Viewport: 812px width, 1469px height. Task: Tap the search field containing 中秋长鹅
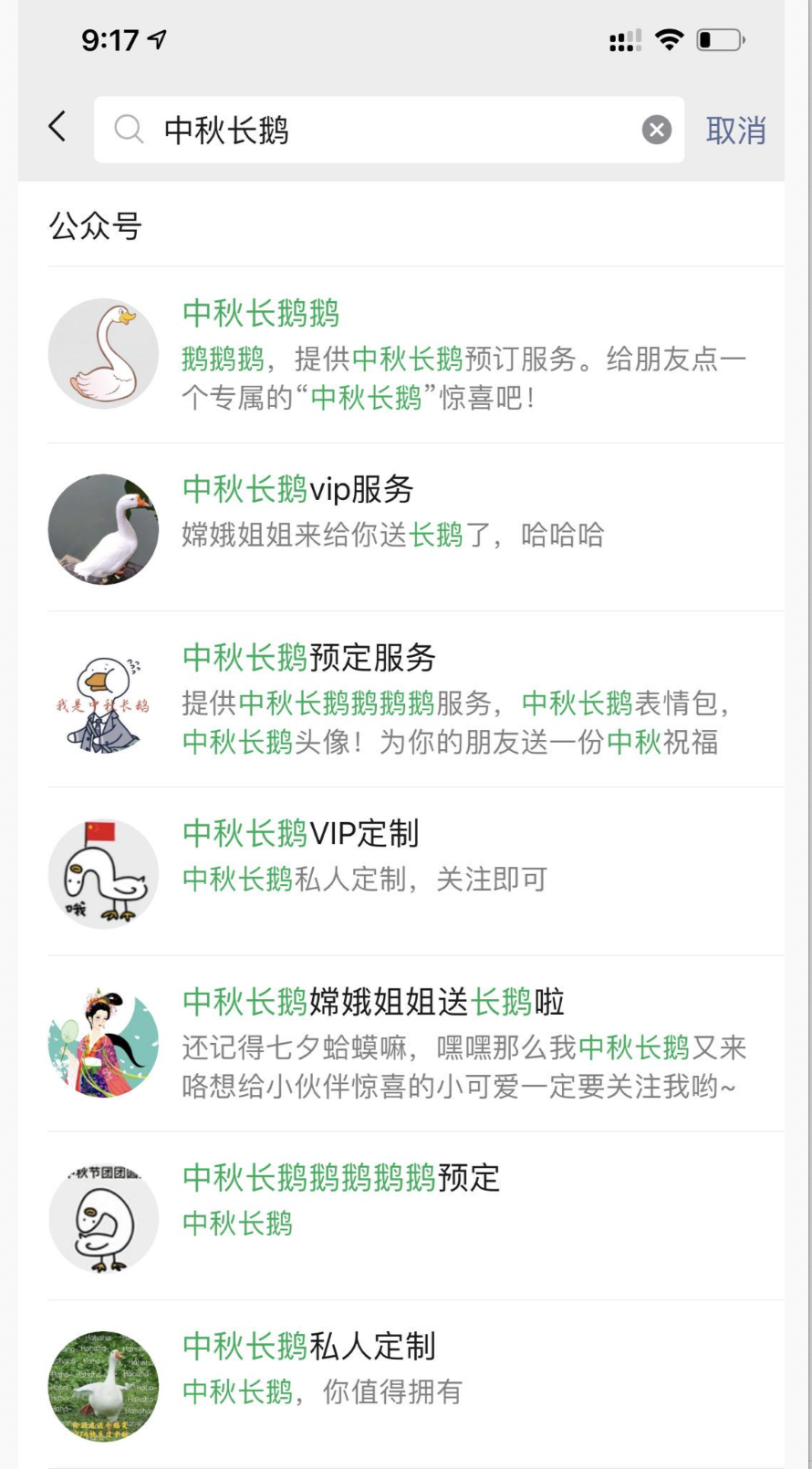365,130
